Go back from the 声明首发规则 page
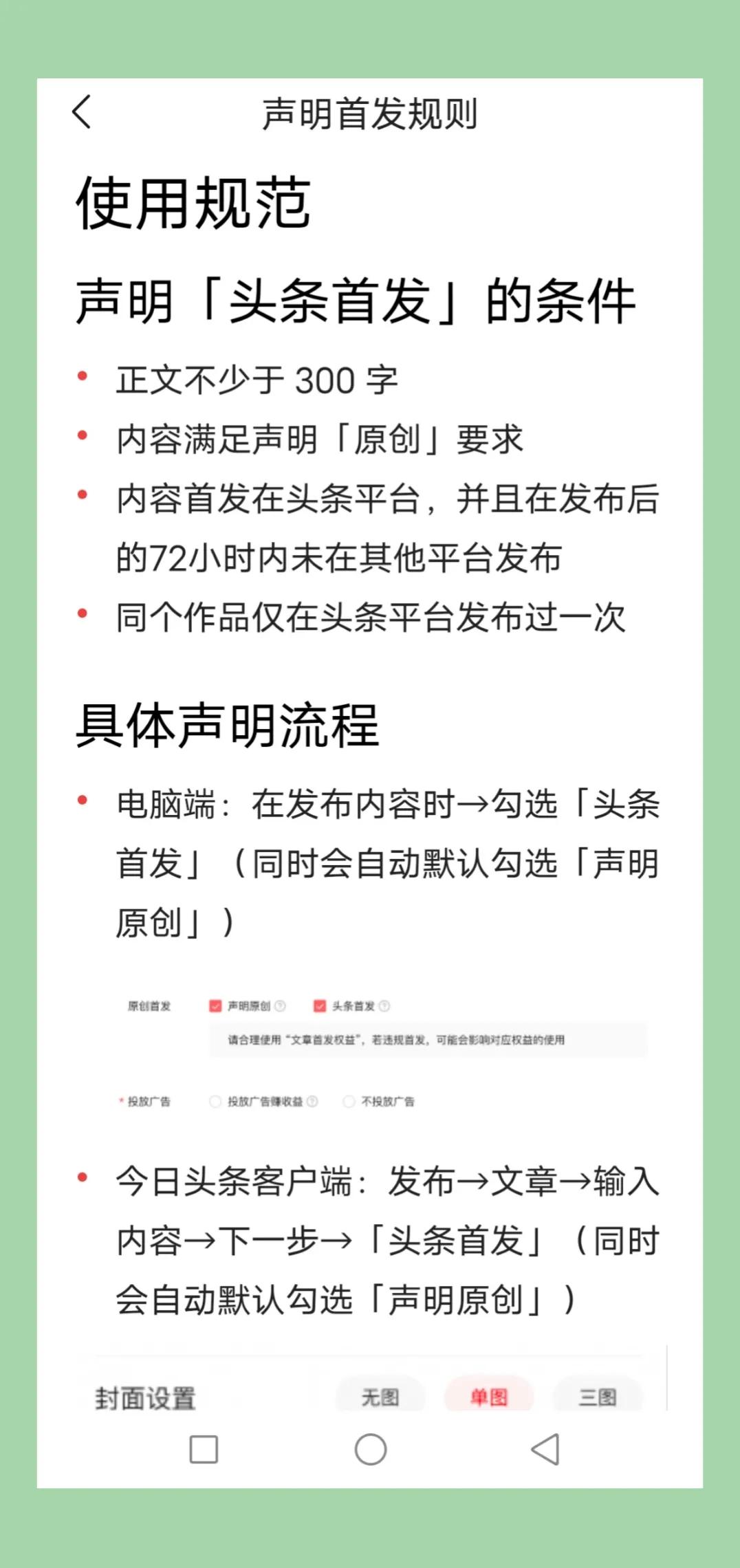Image resolution: width=740 pixels, height=1568 pixels. click(x=82, y=112)
